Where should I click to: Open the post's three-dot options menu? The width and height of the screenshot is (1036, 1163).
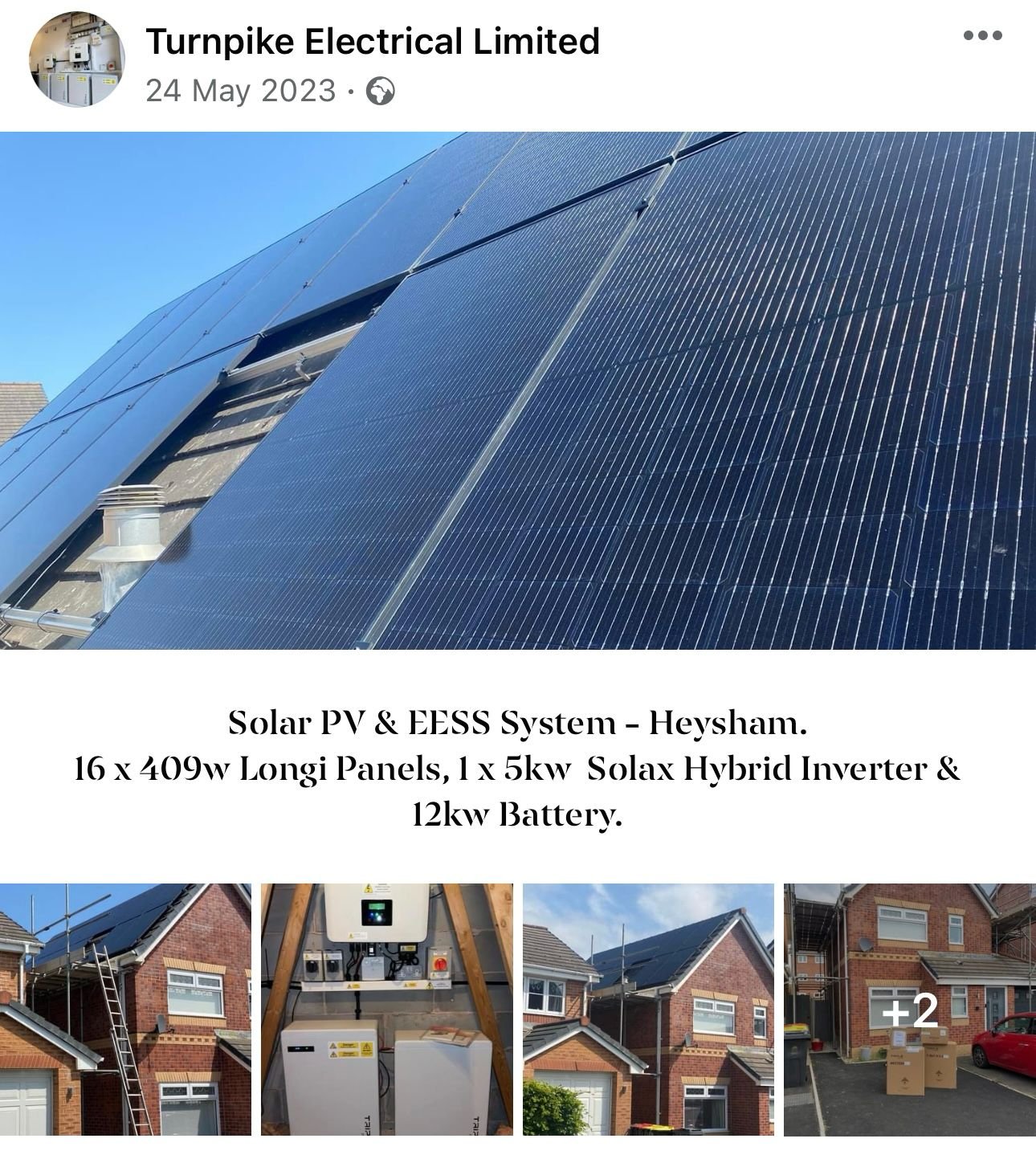click(x=982, y=35)
